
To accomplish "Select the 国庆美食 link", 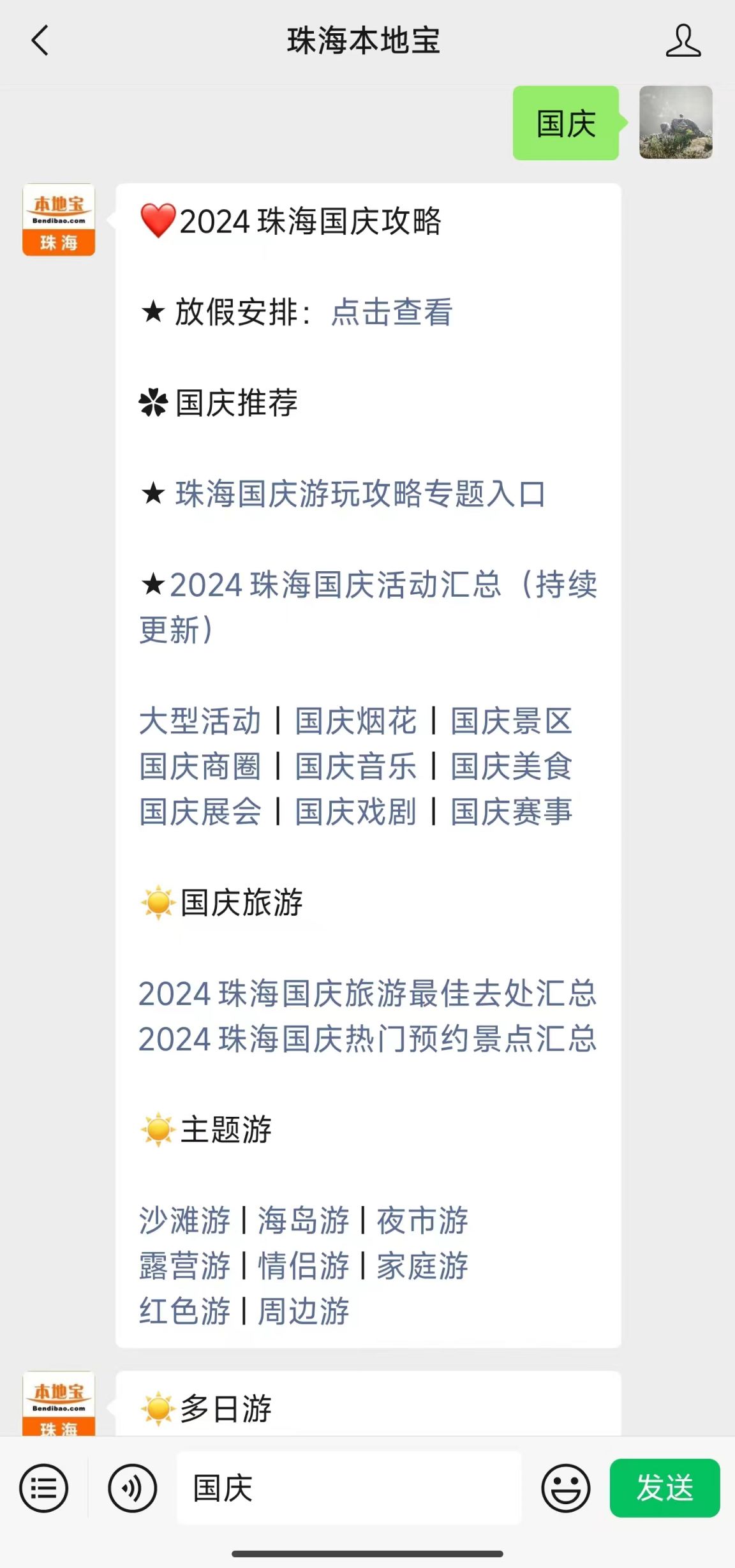I will (512, 766).
